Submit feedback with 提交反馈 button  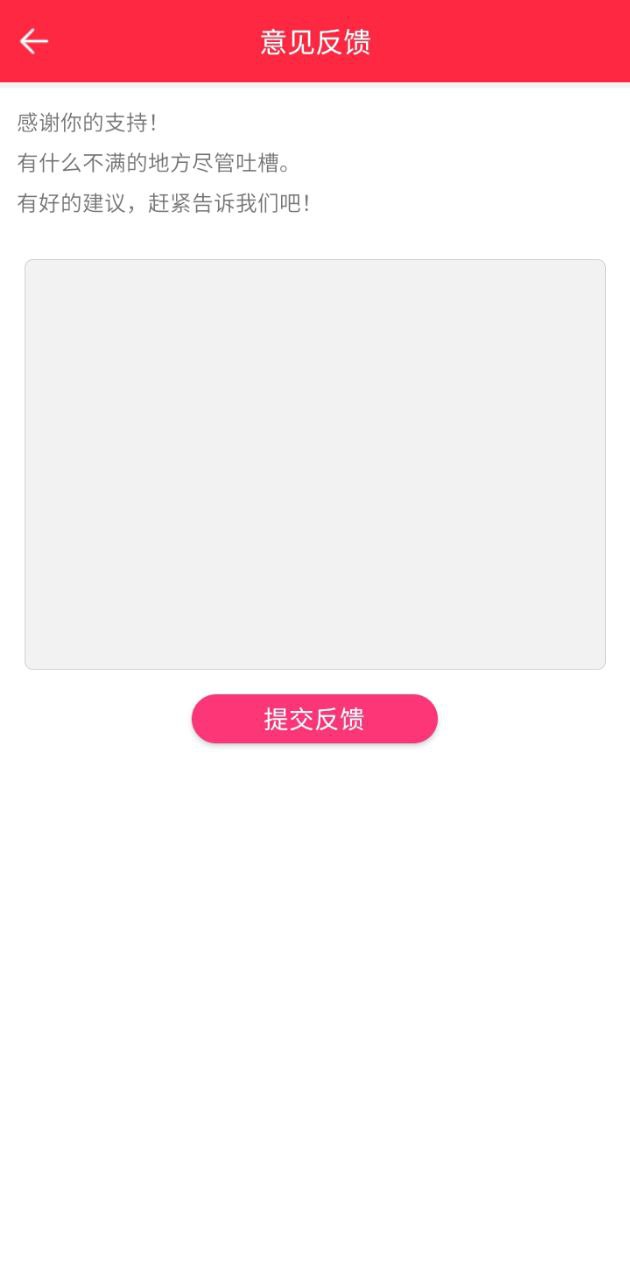point(315,719)
